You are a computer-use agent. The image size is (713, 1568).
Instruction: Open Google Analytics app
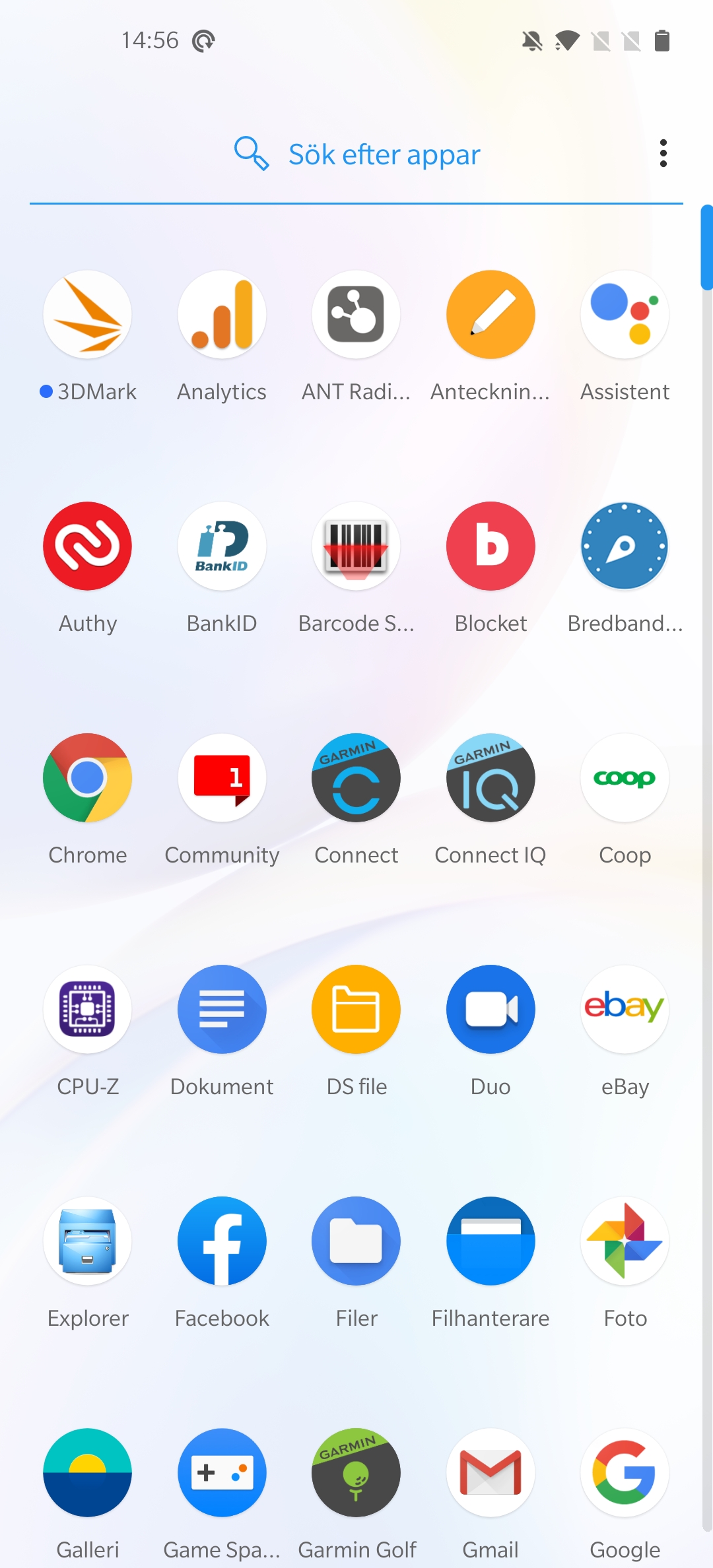[x=222, y=315]
